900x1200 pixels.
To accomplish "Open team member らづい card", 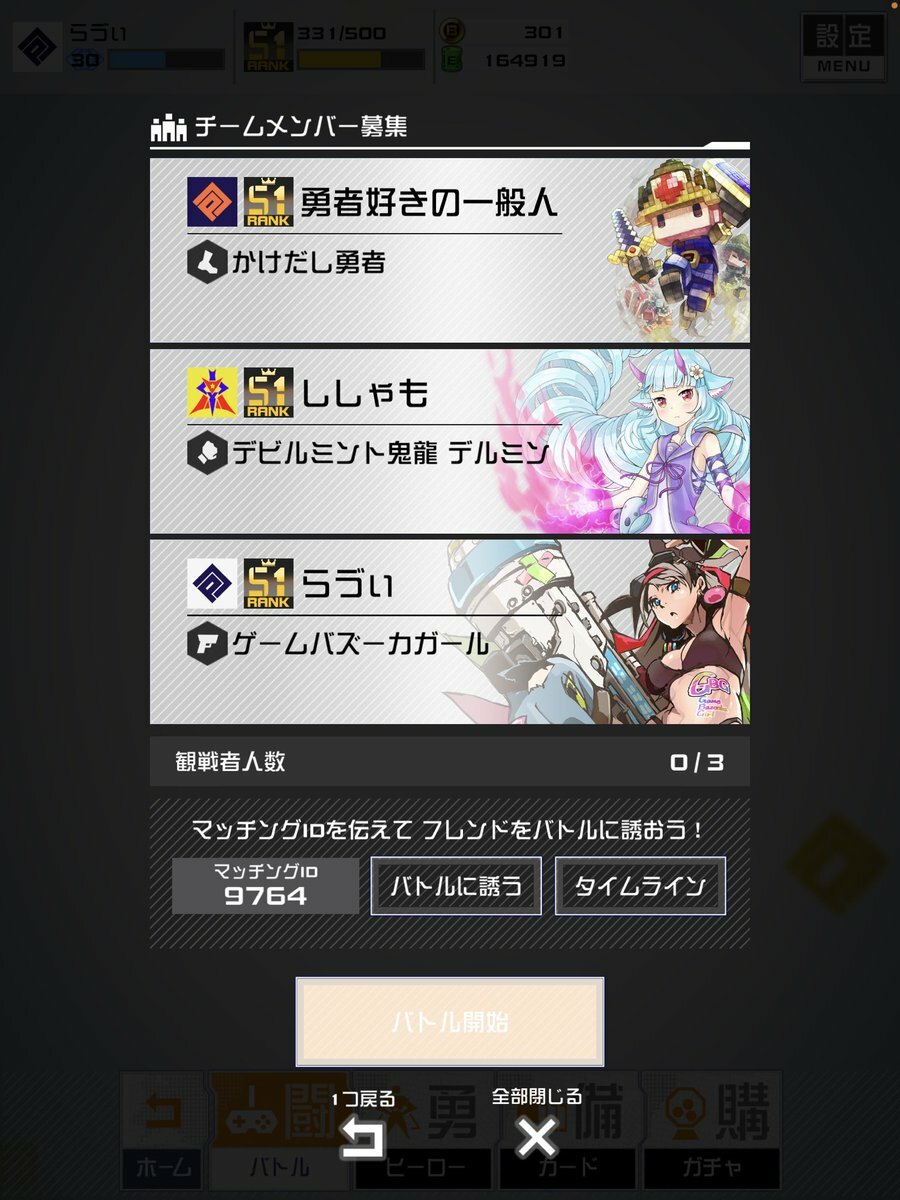I will pyautogui.click(x=449, y=632).
